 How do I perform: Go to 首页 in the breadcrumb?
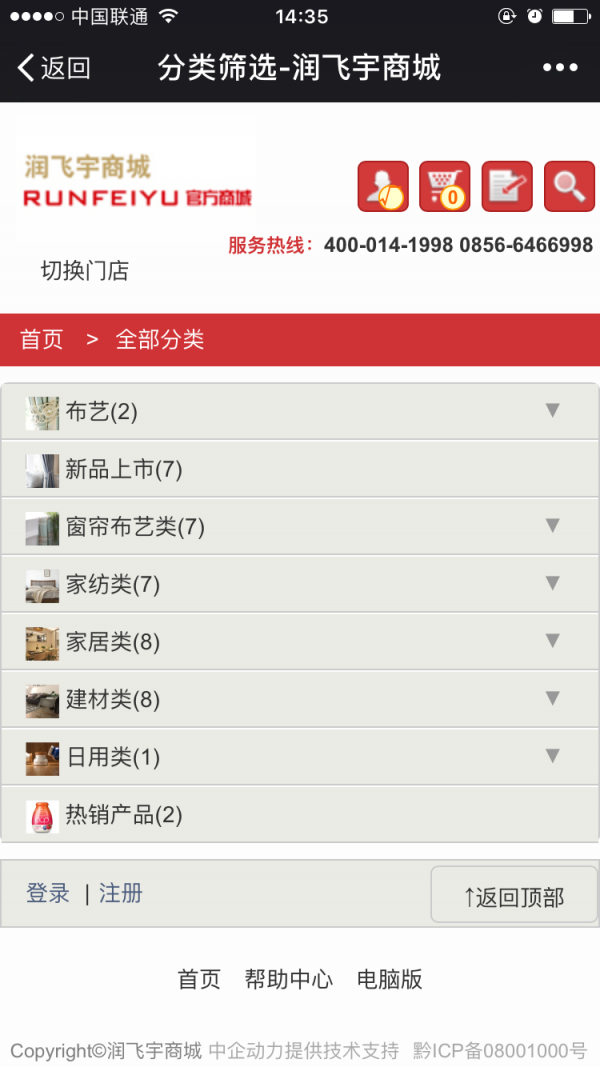(x=42, y=339)
